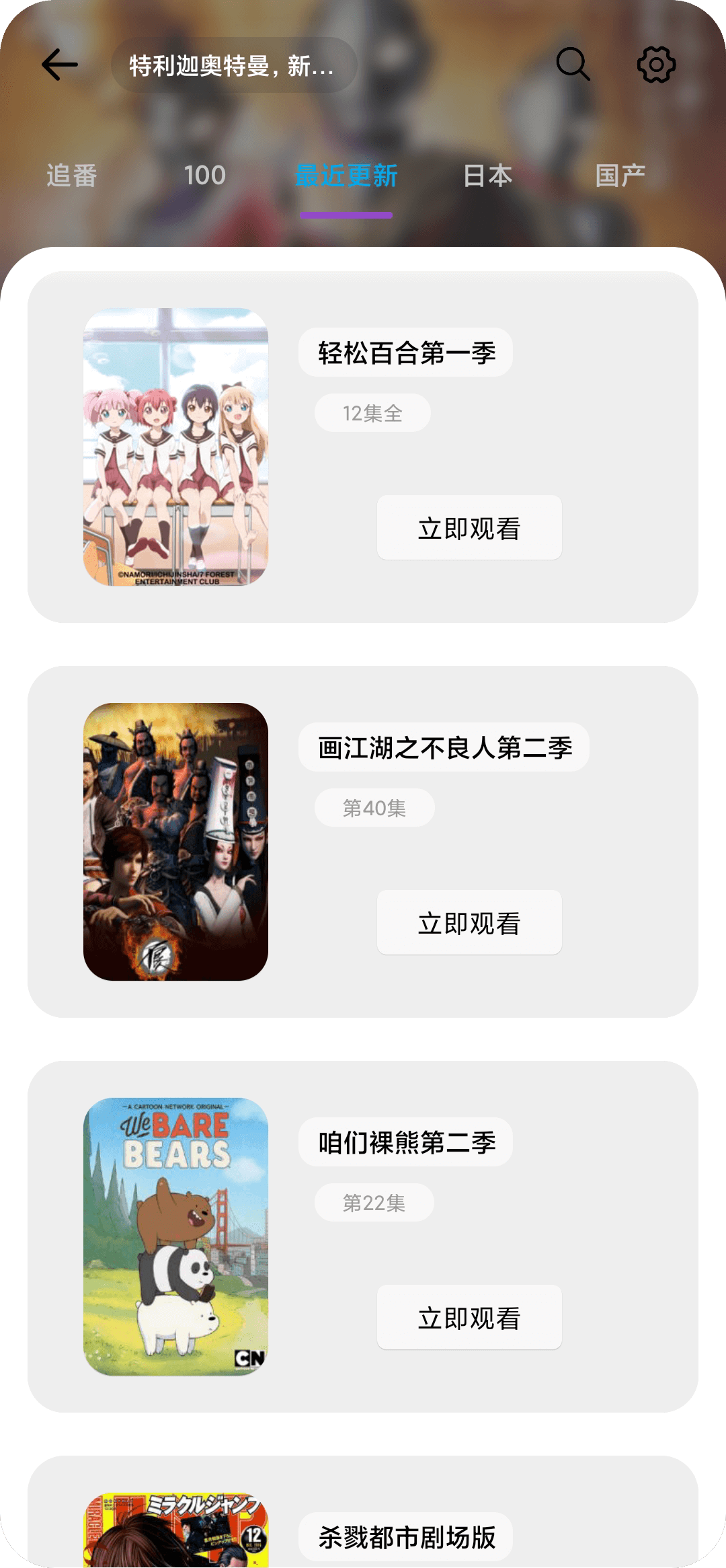726x1568 pixels.
Task: Tap the 特利迦奥特曼 search suggestion field
Action: click(x=234, y=65)
